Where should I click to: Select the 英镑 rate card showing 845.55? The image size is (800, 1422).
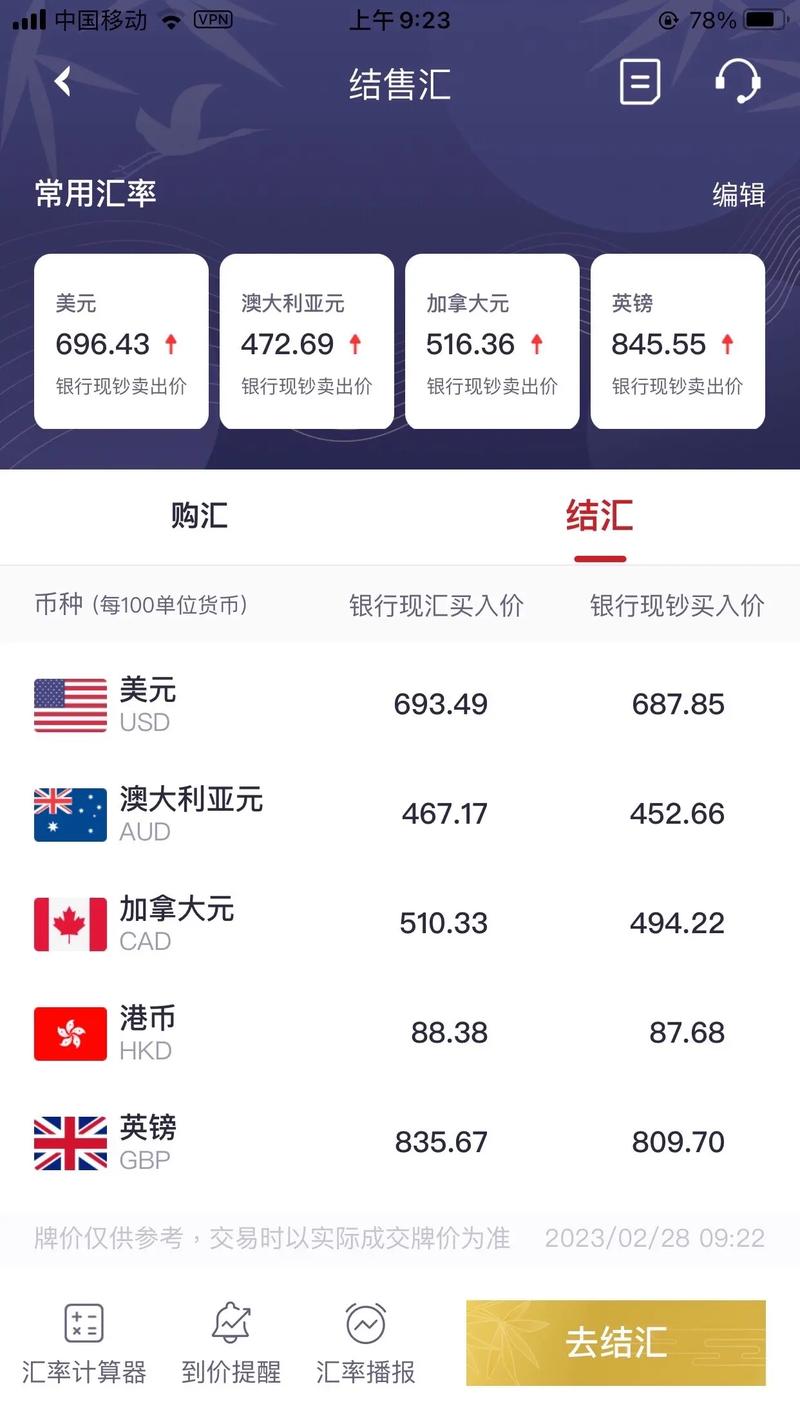tap(678, 340)
